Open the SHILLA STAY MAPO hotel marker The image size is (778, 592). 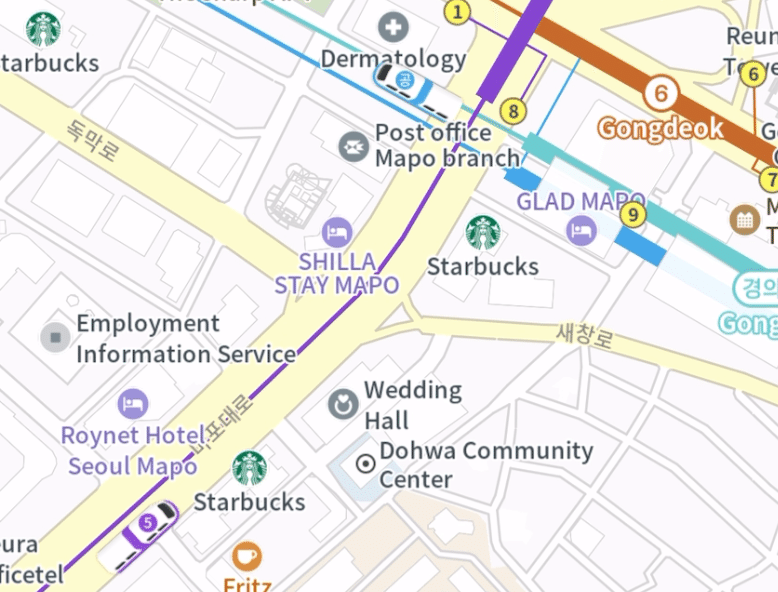338,233
